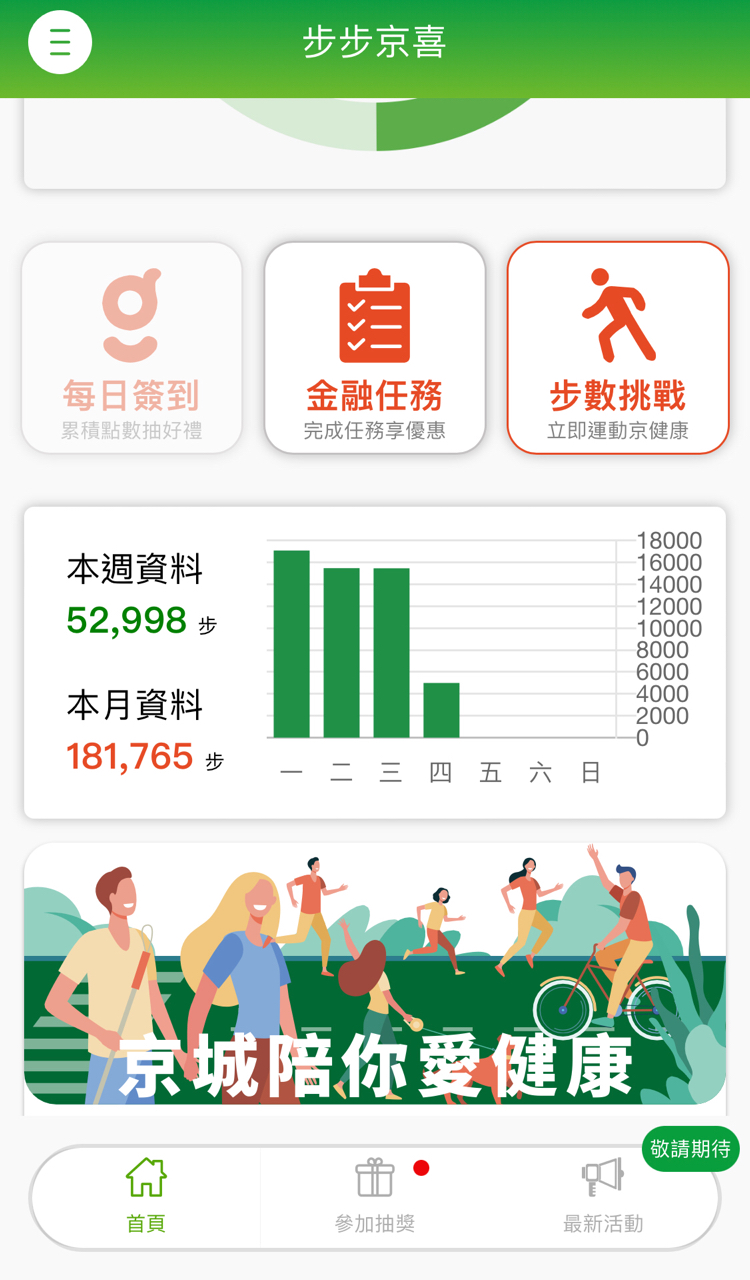750x1280 pixels.
Task: Open the hamburger menu button
Action: (60, 42)
